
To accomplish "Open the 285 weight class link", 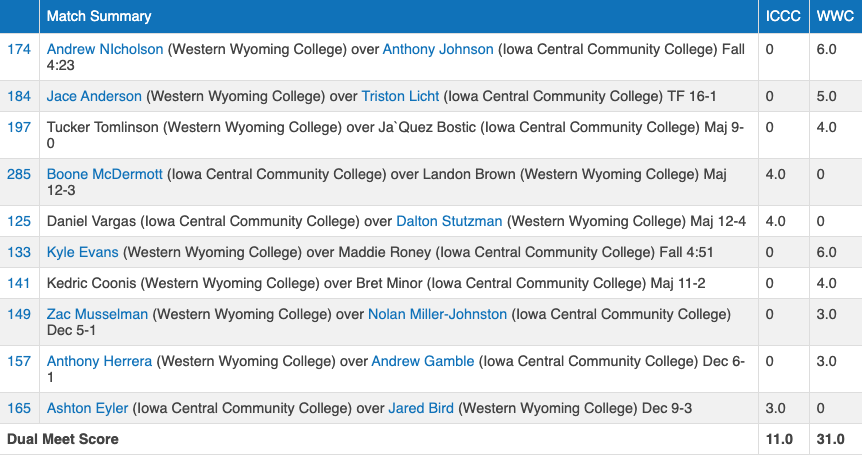I will point(19,174).
